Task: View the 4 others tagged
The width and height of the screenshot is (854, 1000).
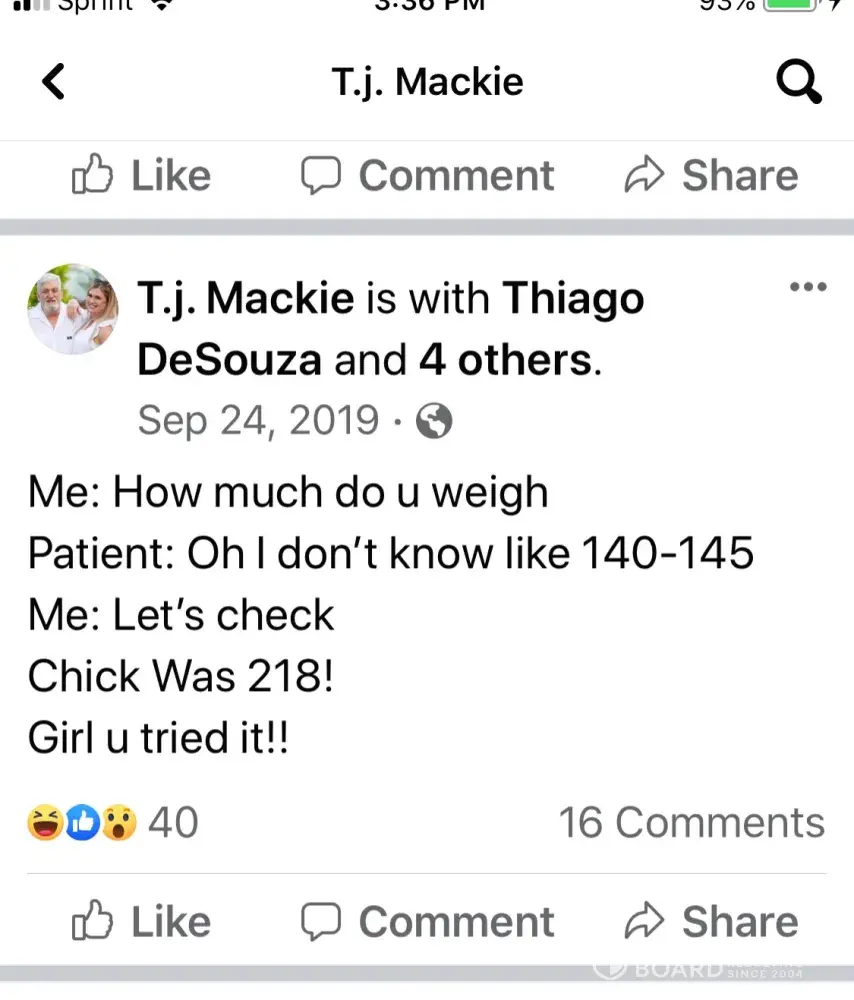Action: click(x=508, y=359)
